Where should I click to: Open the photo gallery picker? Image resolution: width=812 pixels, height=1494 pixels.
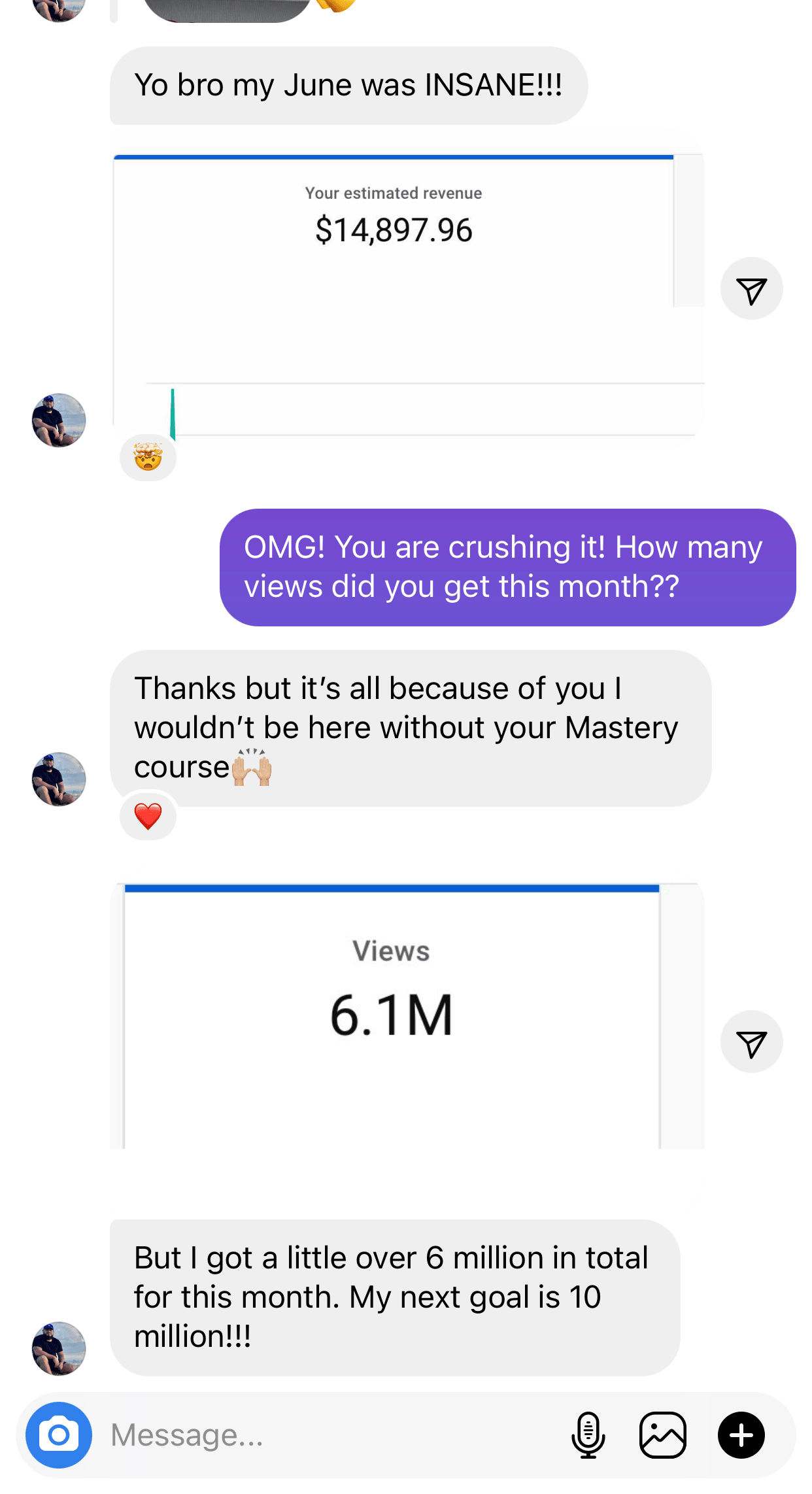click(662, 1435)
